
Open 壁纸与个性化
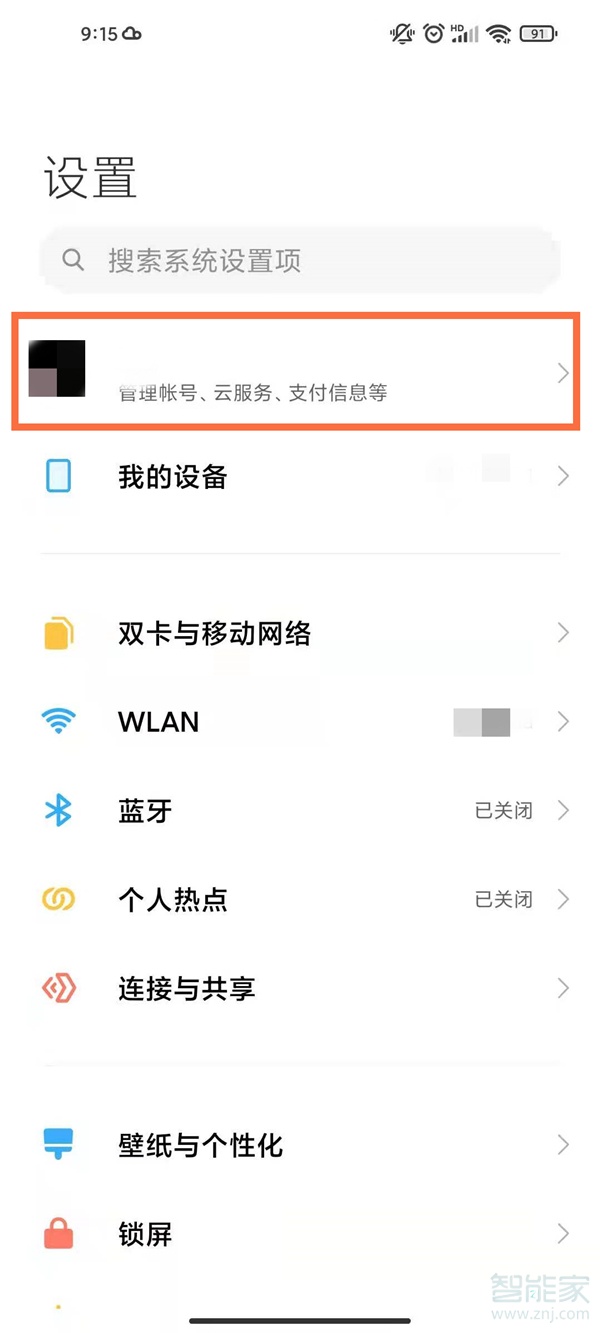[x=300, y=1145]
